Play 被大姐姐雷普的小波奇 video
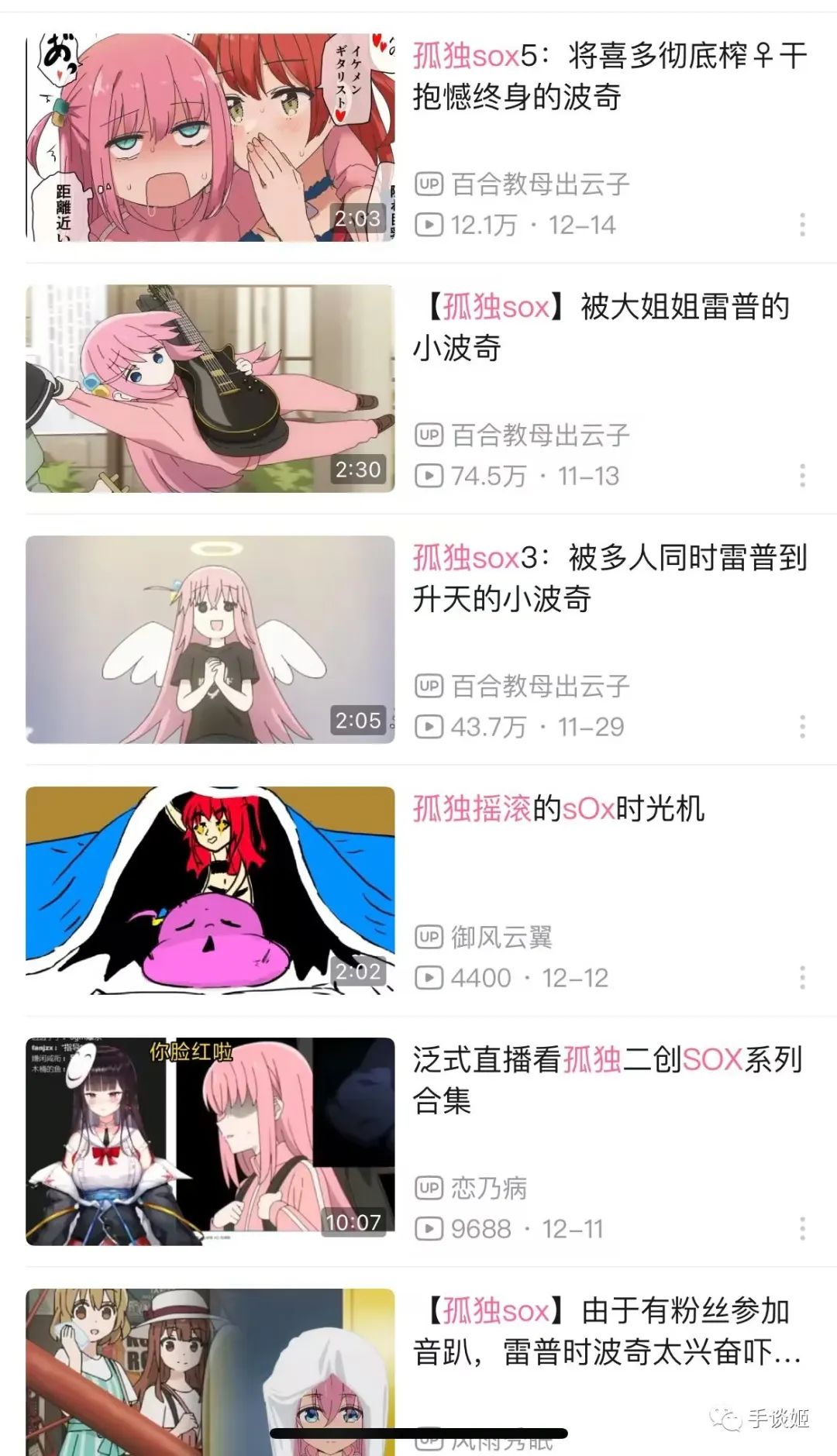837x1456 pixels. tap(210, 388)
